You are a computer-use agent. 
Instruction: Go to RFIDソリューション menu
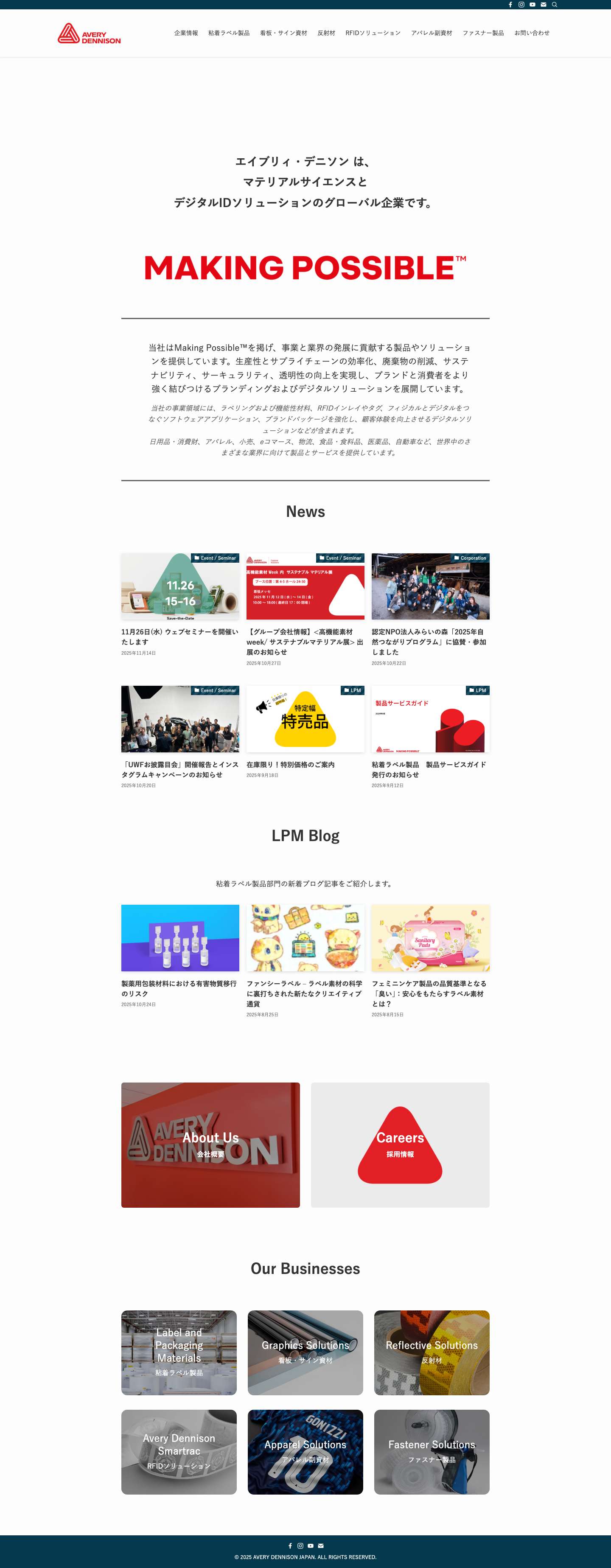point(373,33)
